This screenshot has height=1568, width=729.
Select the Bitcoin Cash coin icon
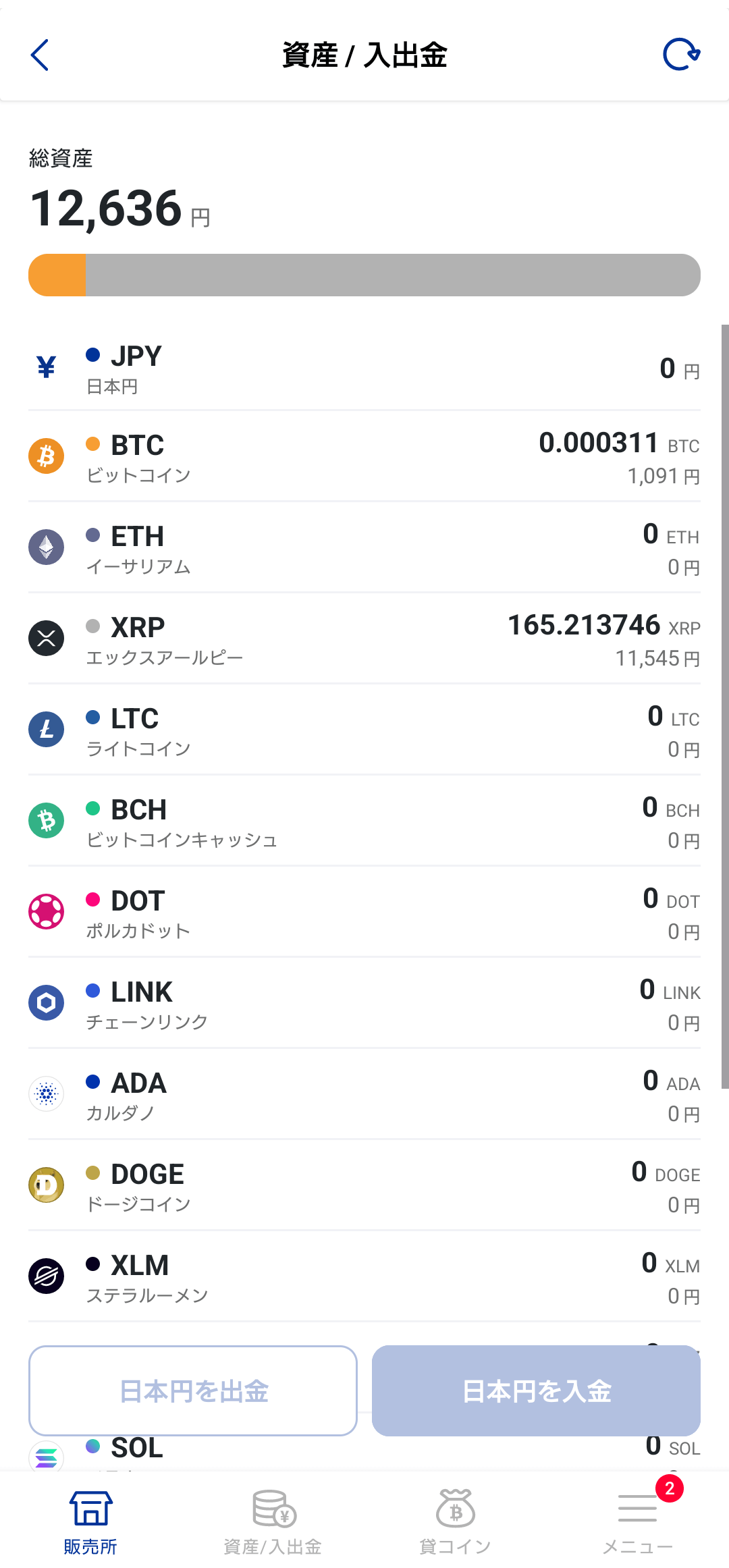tap(46, 821)
